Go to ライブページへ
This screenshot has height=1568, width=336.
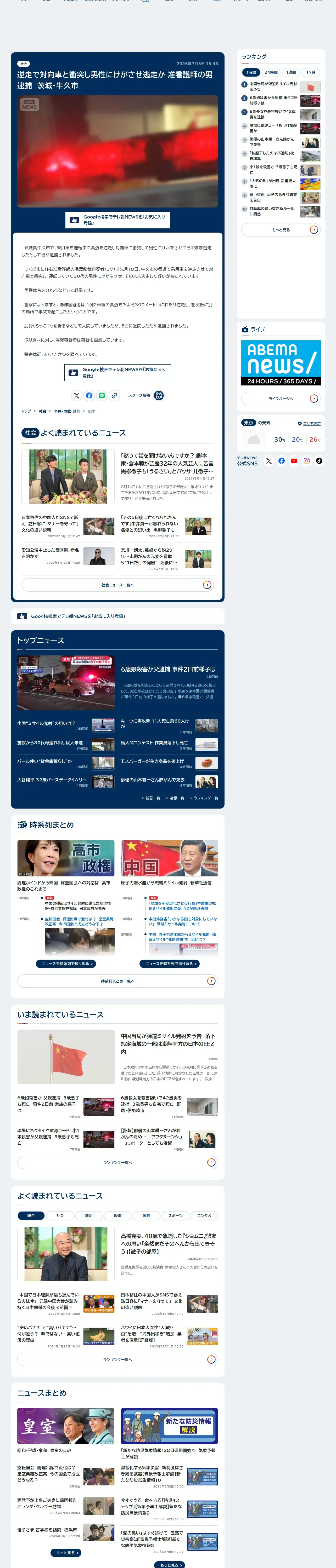[x=281, y=399]
